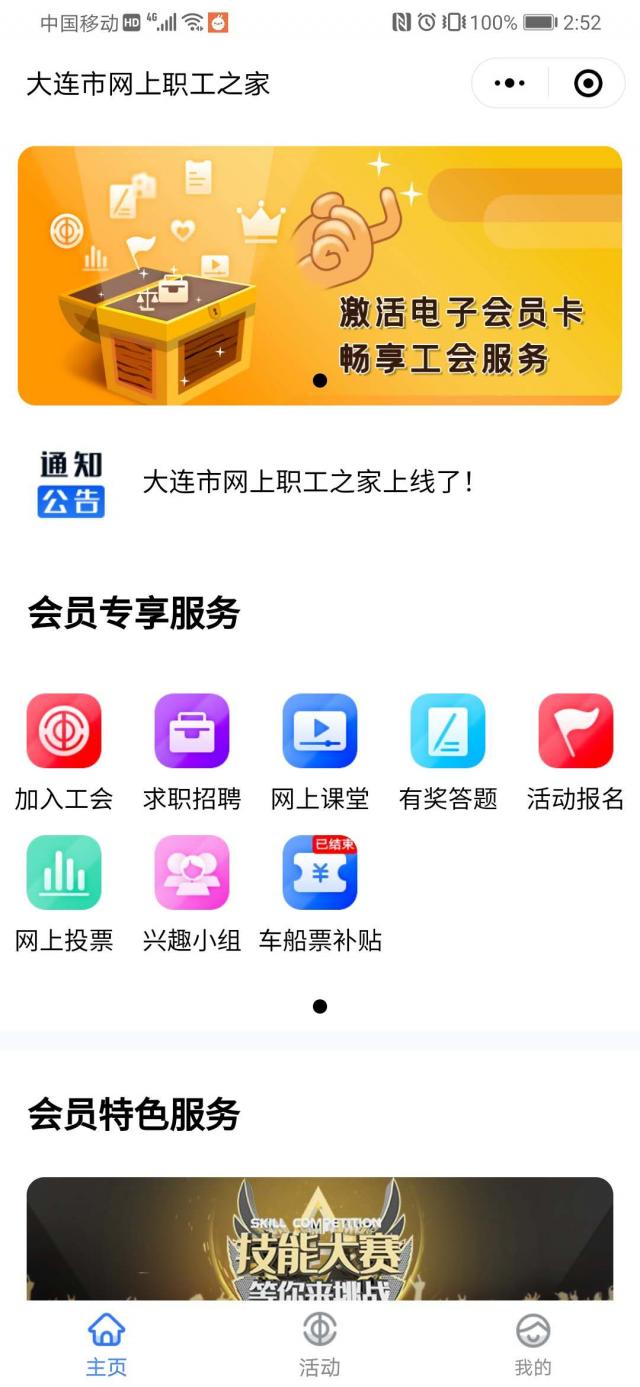640x1387 pixels.
Task: Open the 大连市网上职工之家上线了 notice
Action: click(308, 482)
